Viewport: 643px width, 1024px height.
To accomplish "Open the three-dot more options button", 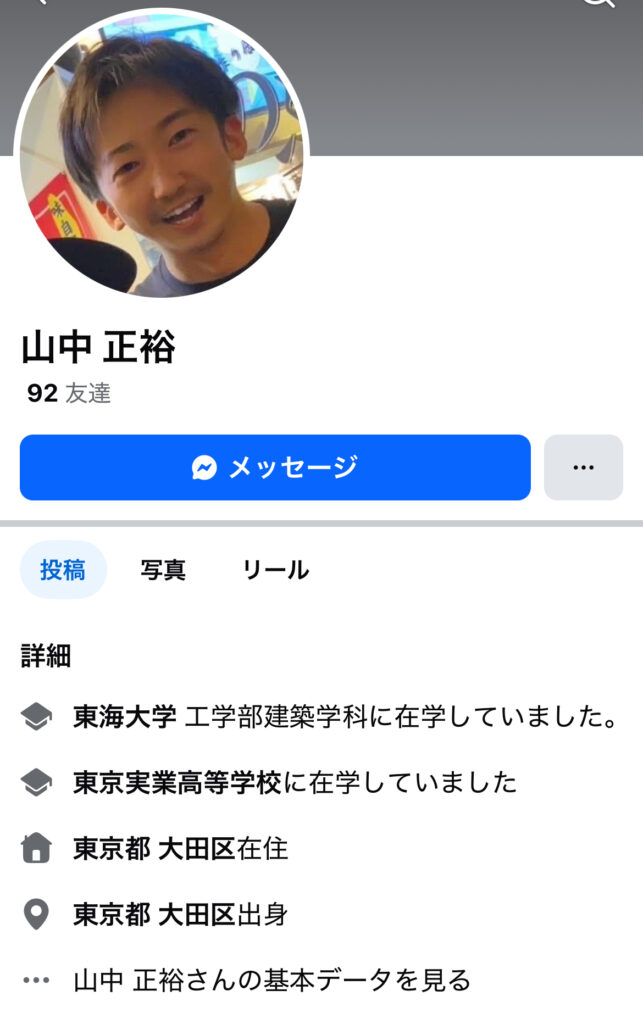I will coord(583,467).
